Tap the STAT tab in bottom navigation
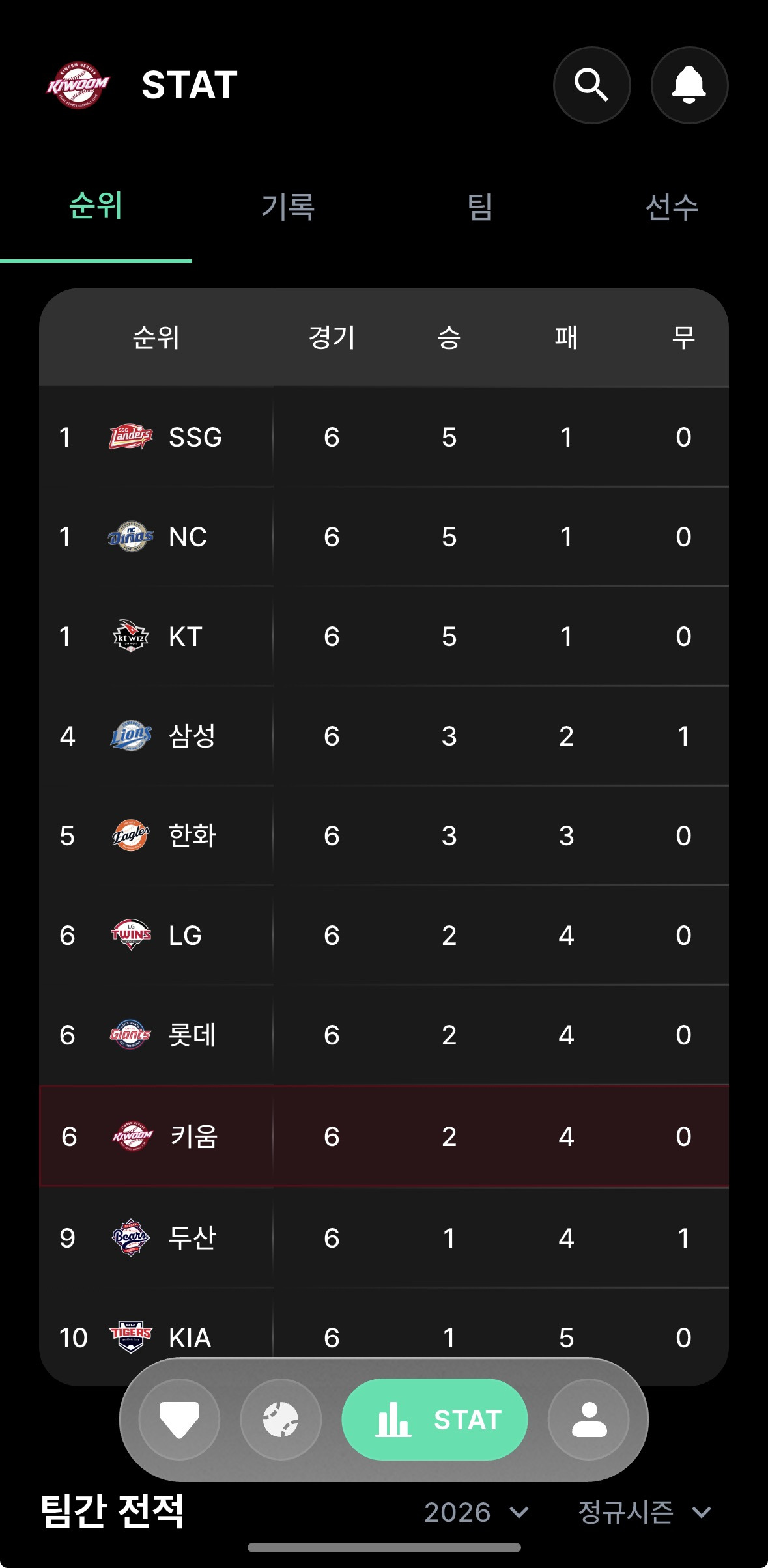Image resolution: width=768 pixels, height=1568 pixels. (x=434, y=1420)
